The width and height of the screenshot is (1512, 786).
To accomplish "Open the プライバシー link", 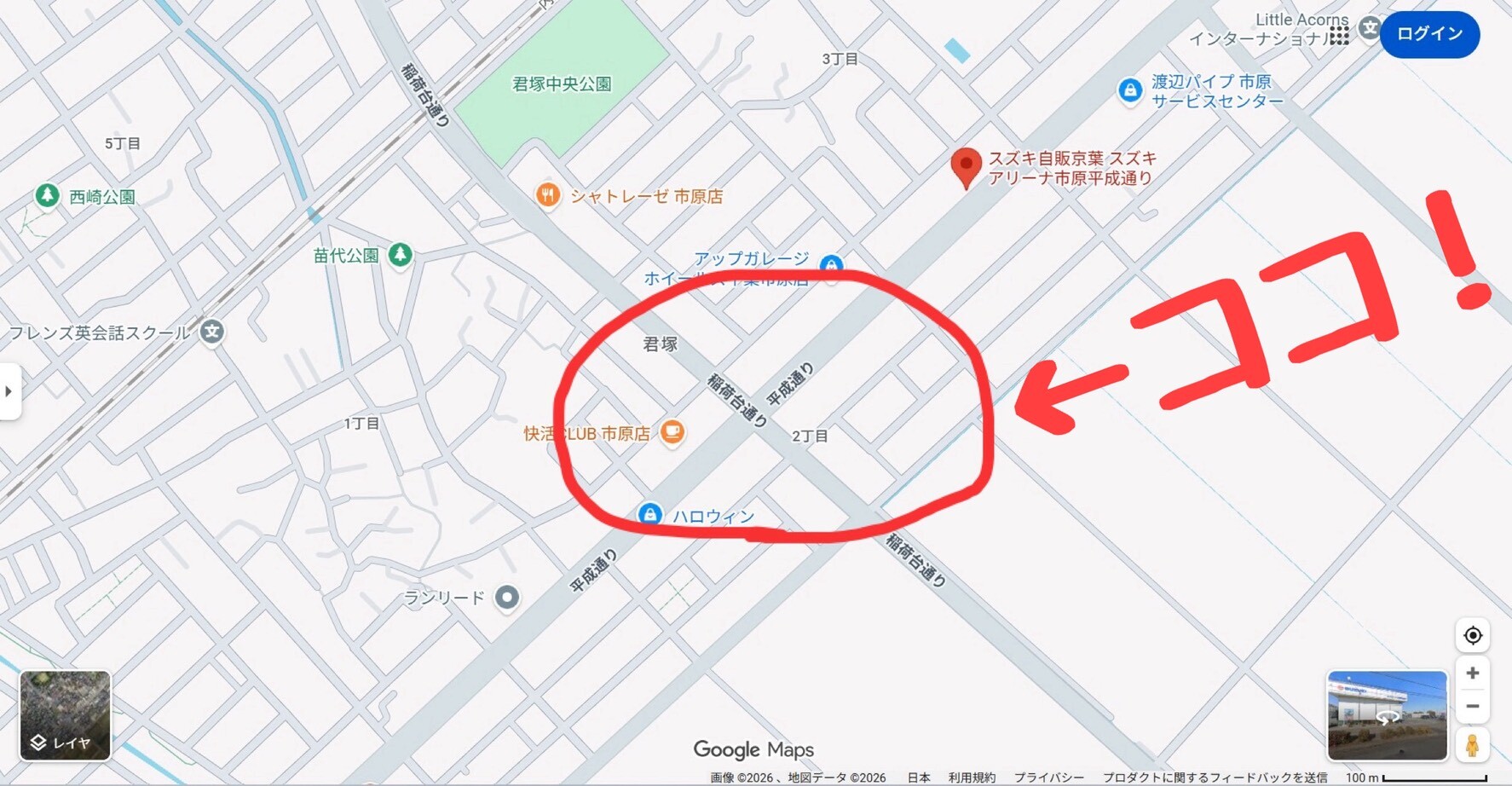I will click(x=1048, y=777).
